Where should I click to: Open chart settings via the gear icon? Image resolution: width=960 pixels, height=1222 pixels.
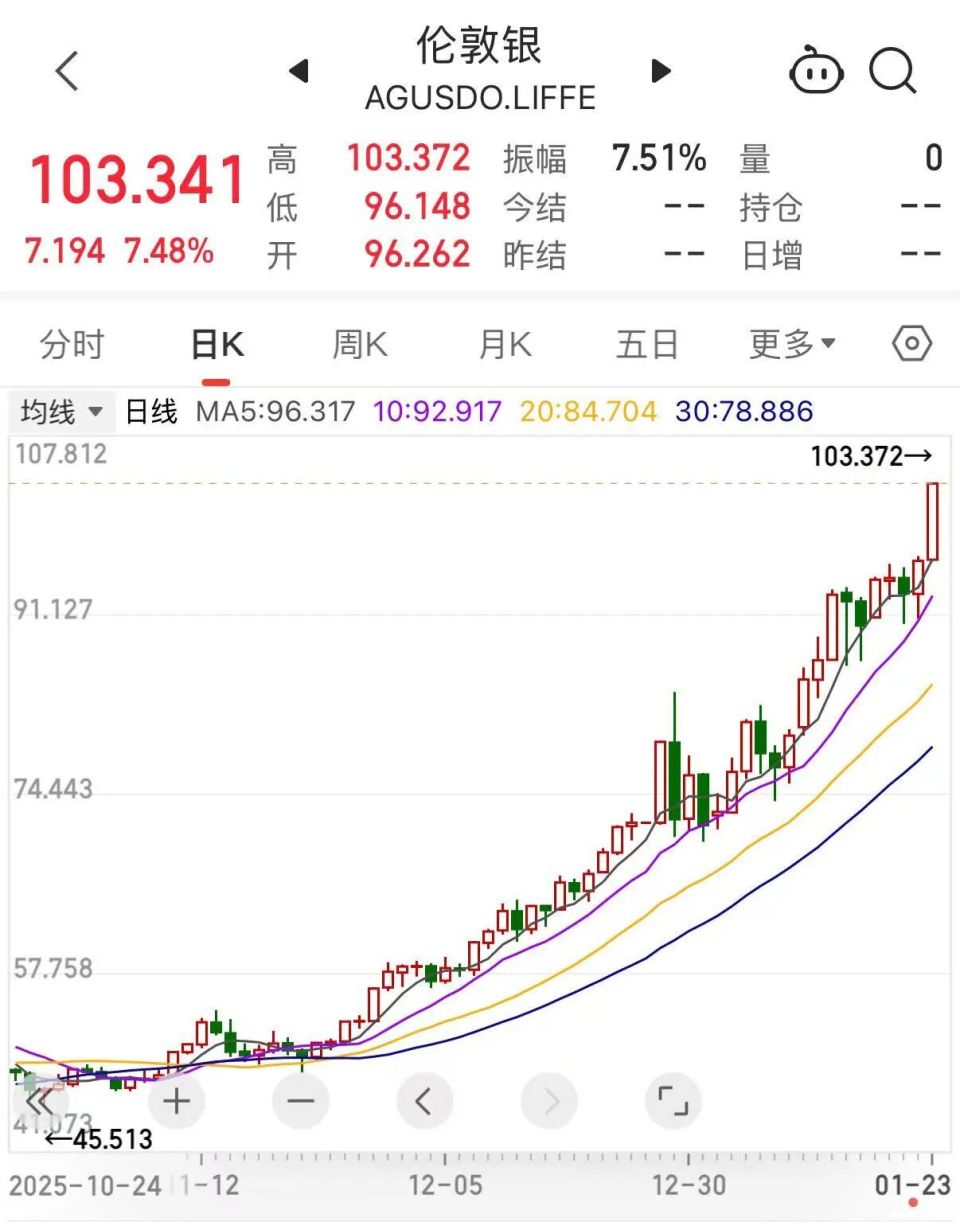pos(912,343)
